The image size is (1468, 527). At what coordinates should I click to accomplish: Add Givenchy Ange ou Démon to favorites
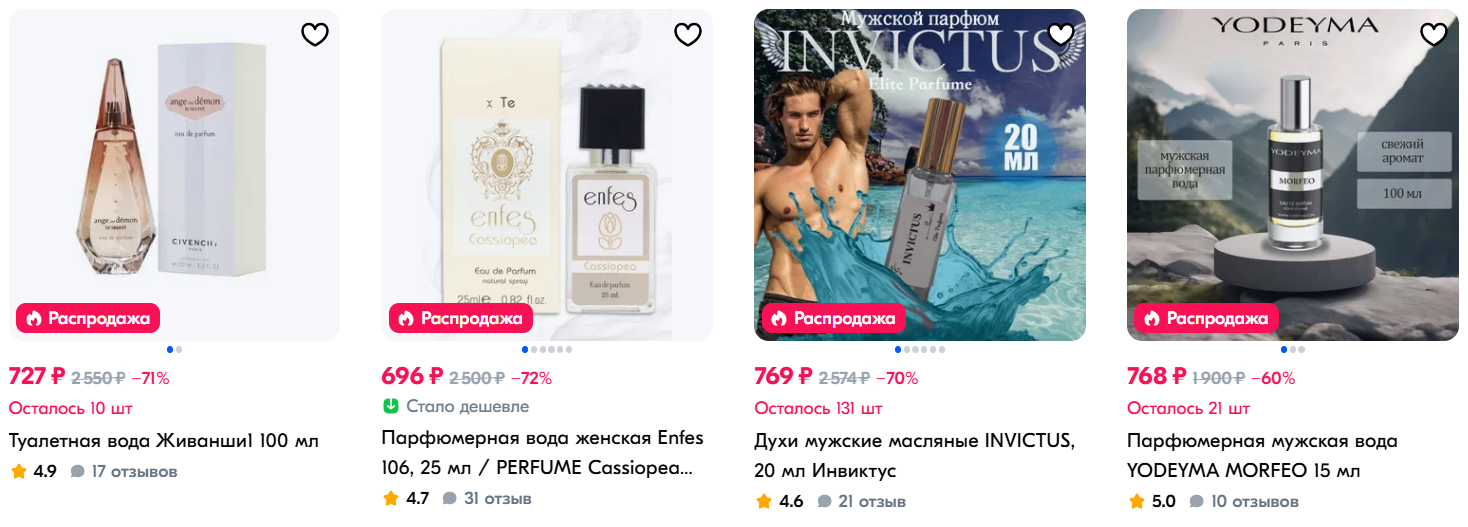(x=315, y=35)
